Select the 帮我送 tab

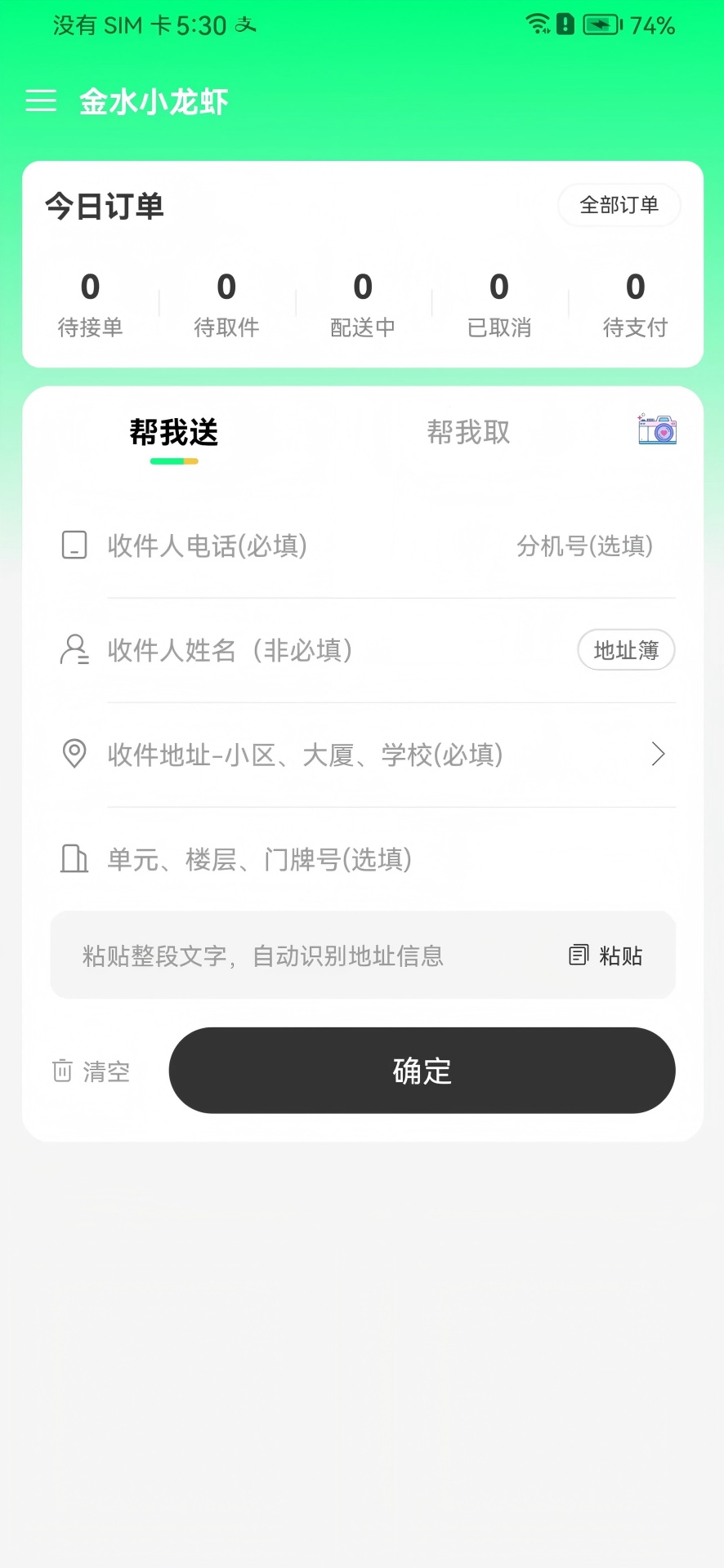click(174, 433)
